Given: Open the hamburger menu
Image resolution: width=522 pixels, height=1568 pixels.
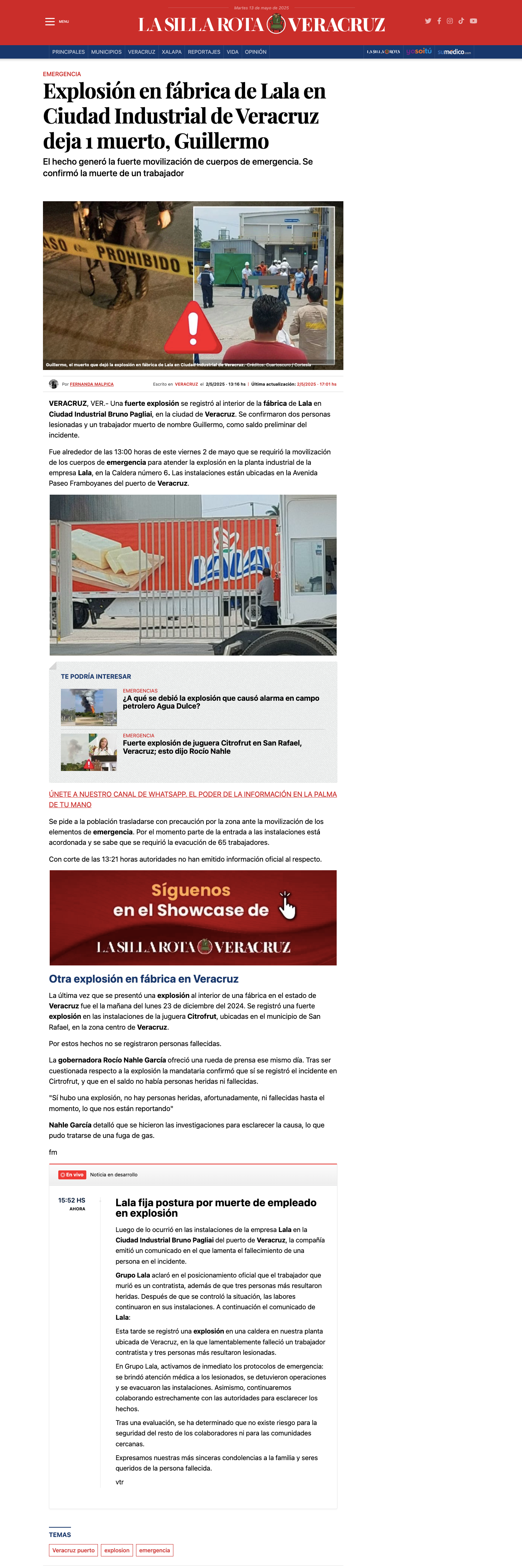Looking at the screenshot, I should click(50, 22).
